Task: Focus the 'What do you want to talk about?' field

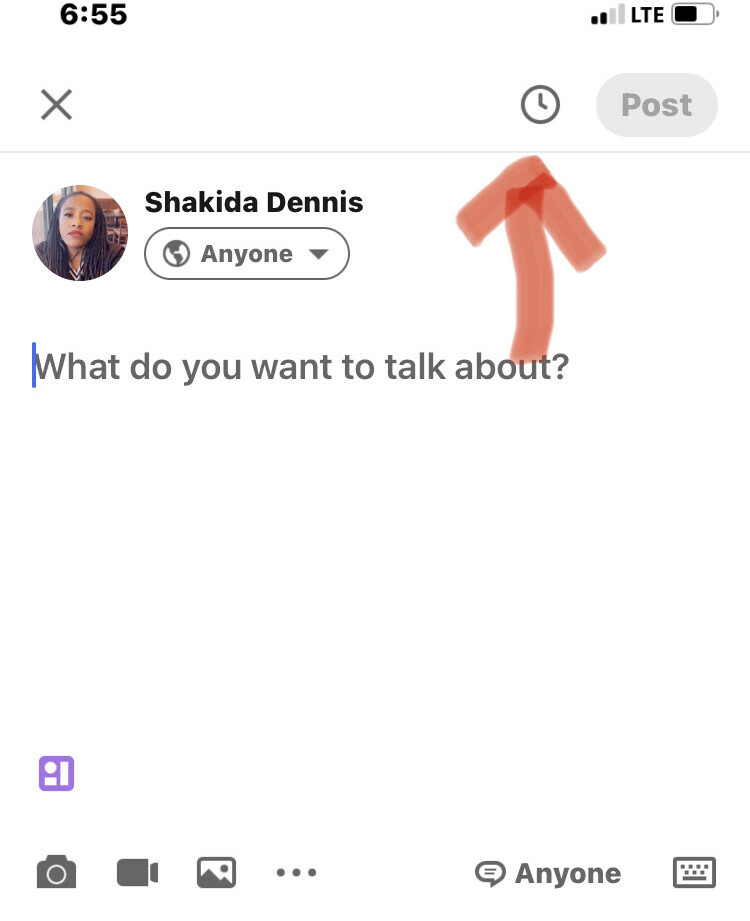Action: 300,367
